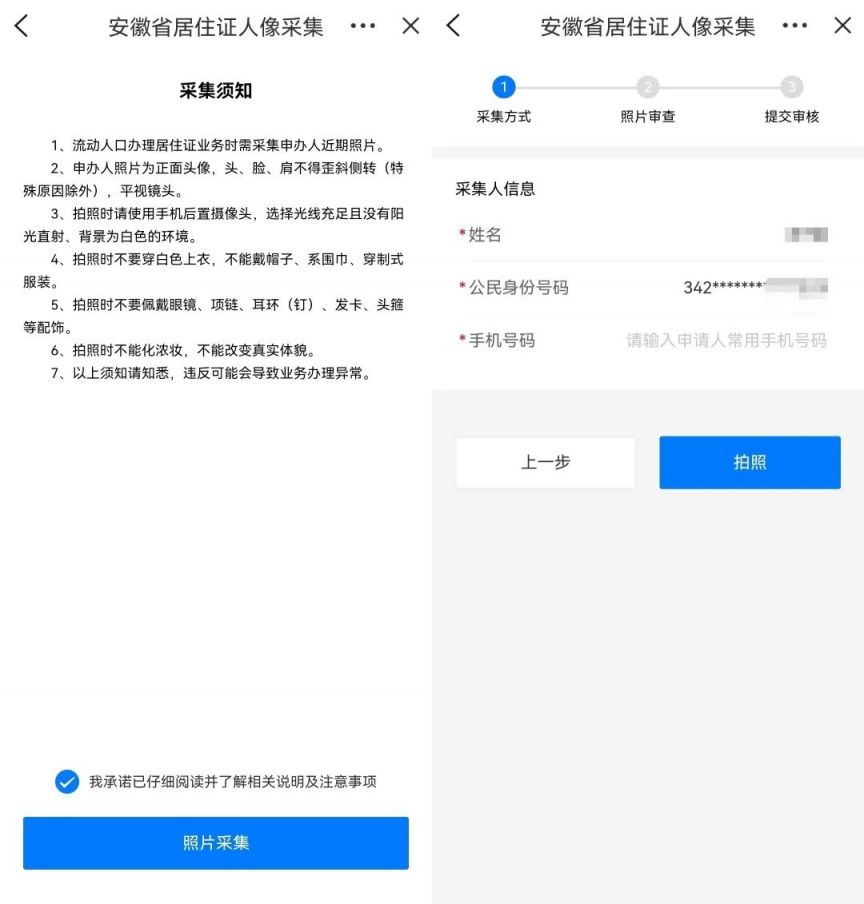Image resolution: width=864 pixels, height=904 pixels.
Task: Tap the back arrow on the 采集人信息 page
Action: (453, 27)
